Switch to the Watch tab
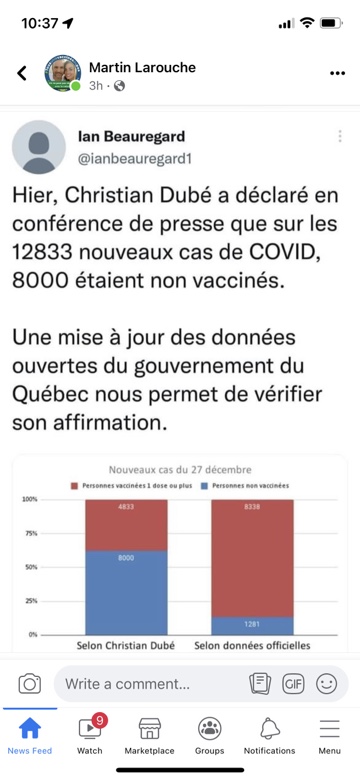The width and height of the screenshot is (360, 780). [90, 735]
